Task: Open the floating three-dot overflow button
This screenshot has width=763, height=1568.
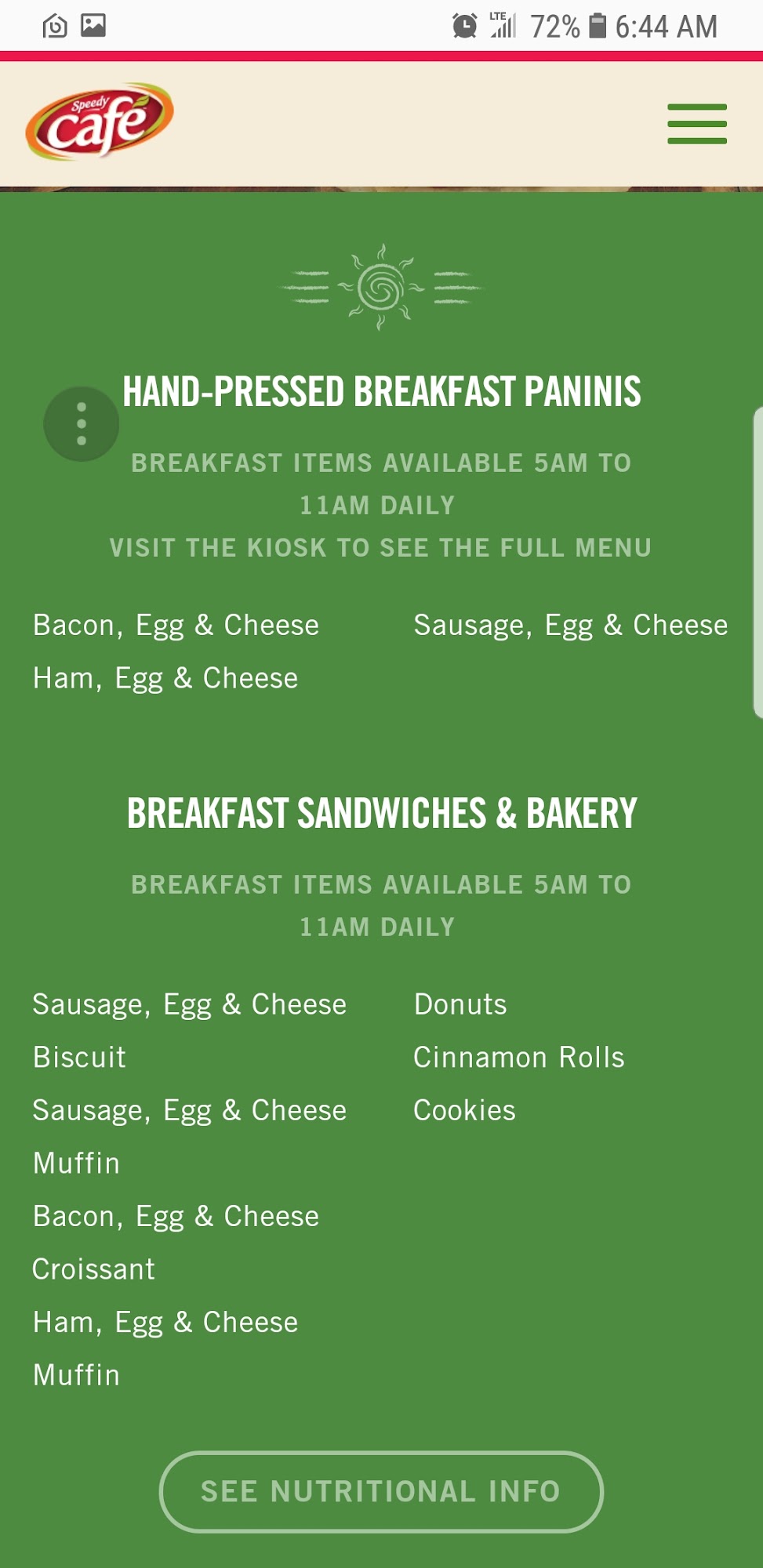Action: click(82, 424)
